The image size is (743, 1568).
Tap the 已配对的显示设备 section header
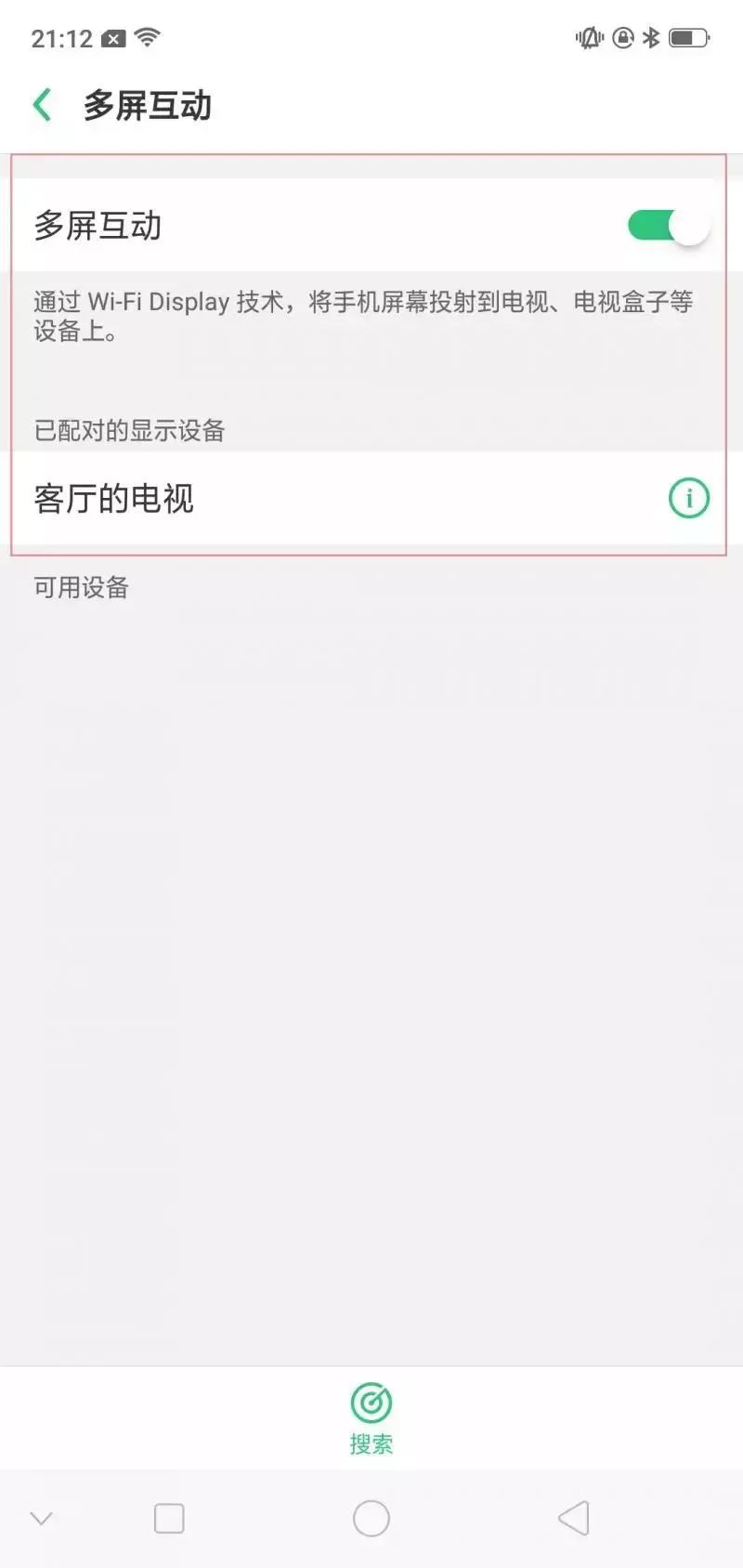(130, 430)
